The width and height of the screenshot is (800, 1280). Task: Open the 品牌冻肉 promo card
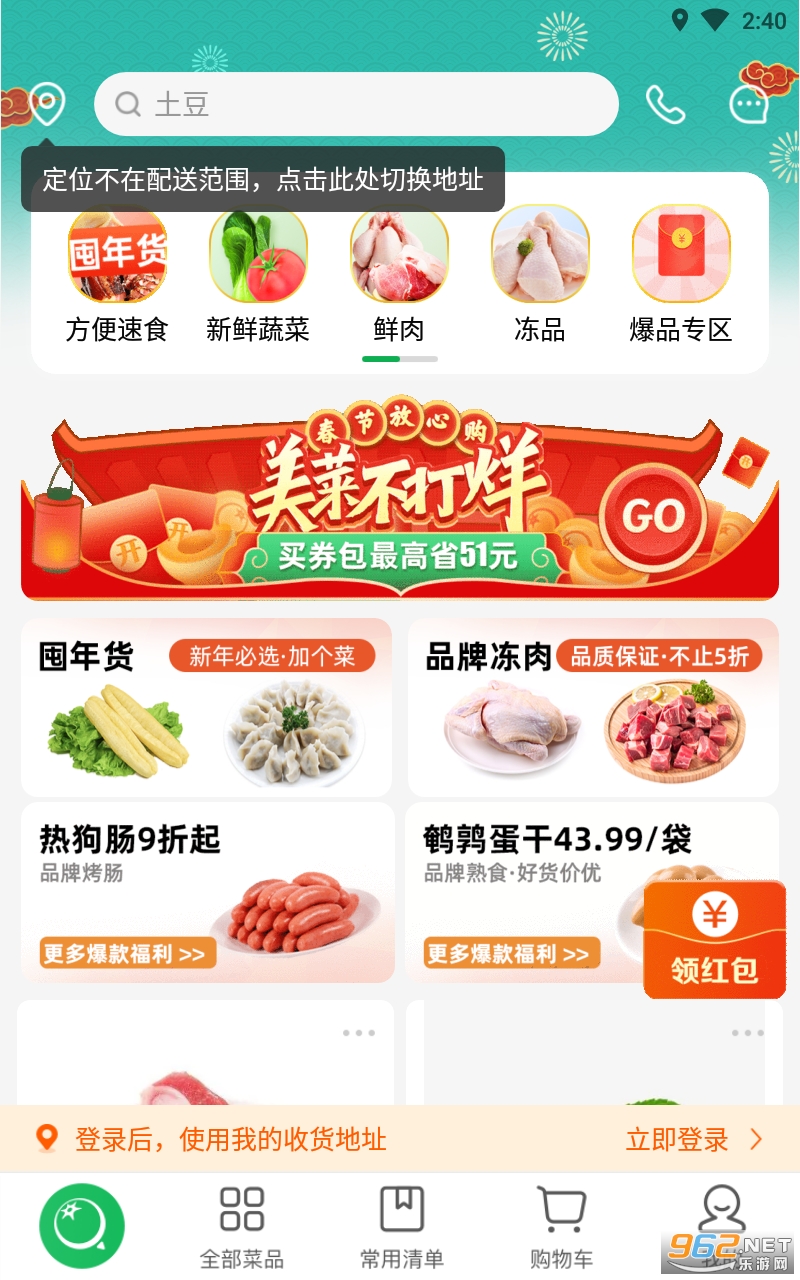pyautogui.click(x=593, y=708)
